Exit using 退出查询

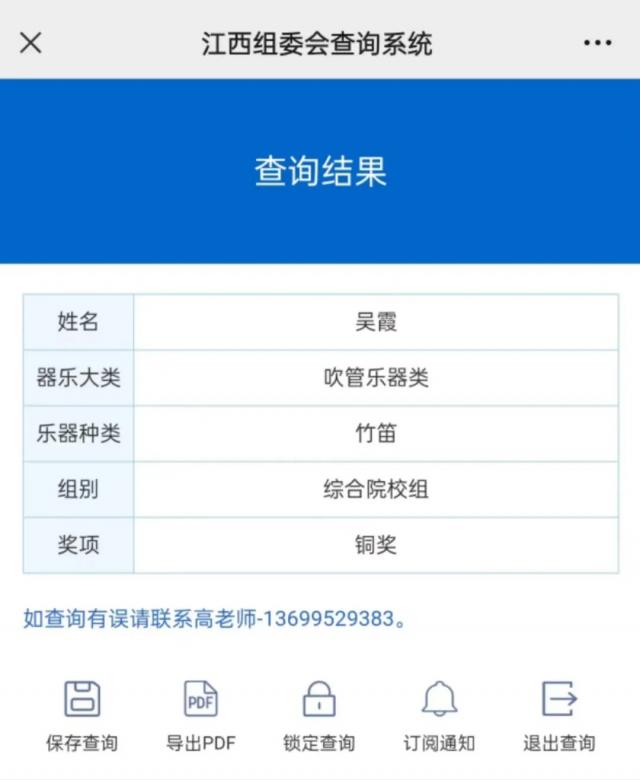coord(559,715)
